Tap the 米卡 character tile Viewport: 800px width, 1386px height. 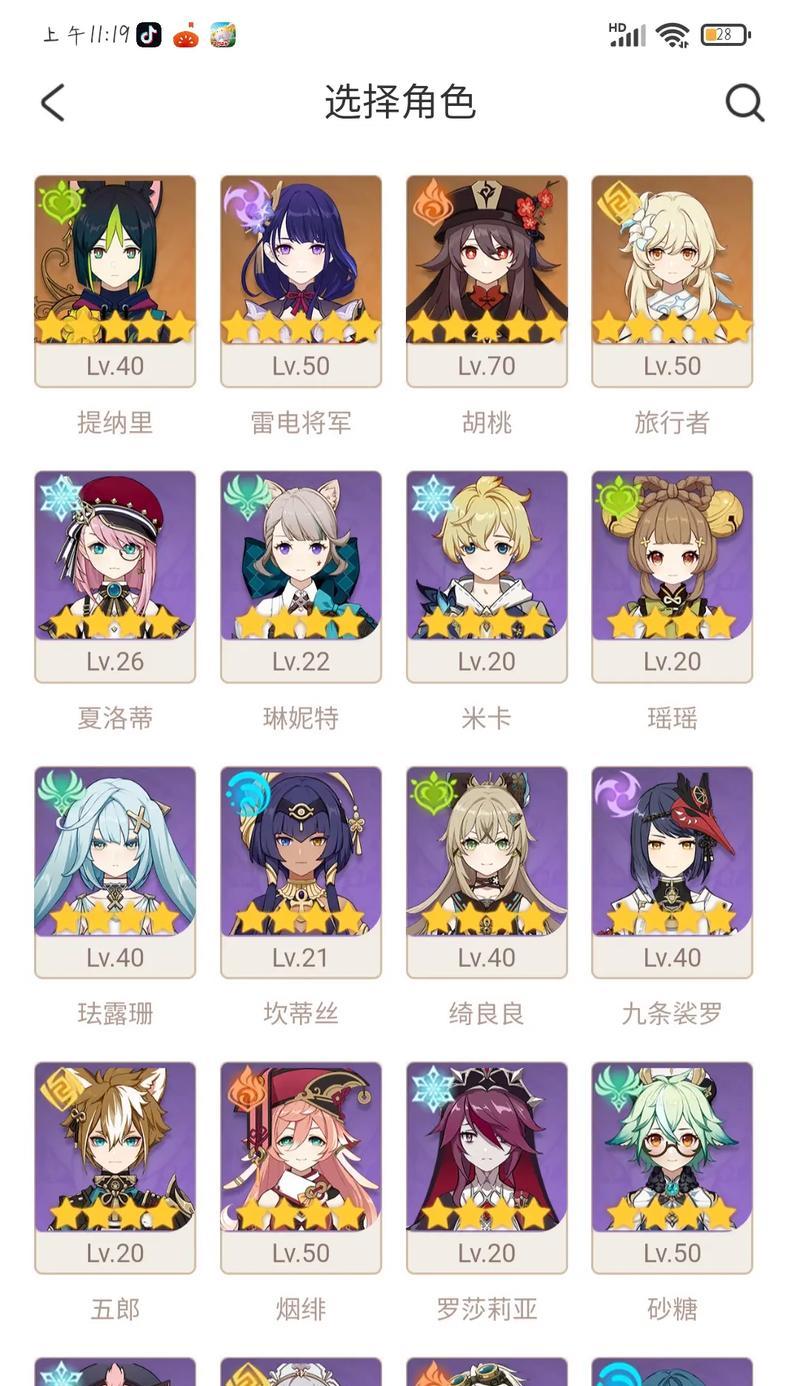[487, 576]
